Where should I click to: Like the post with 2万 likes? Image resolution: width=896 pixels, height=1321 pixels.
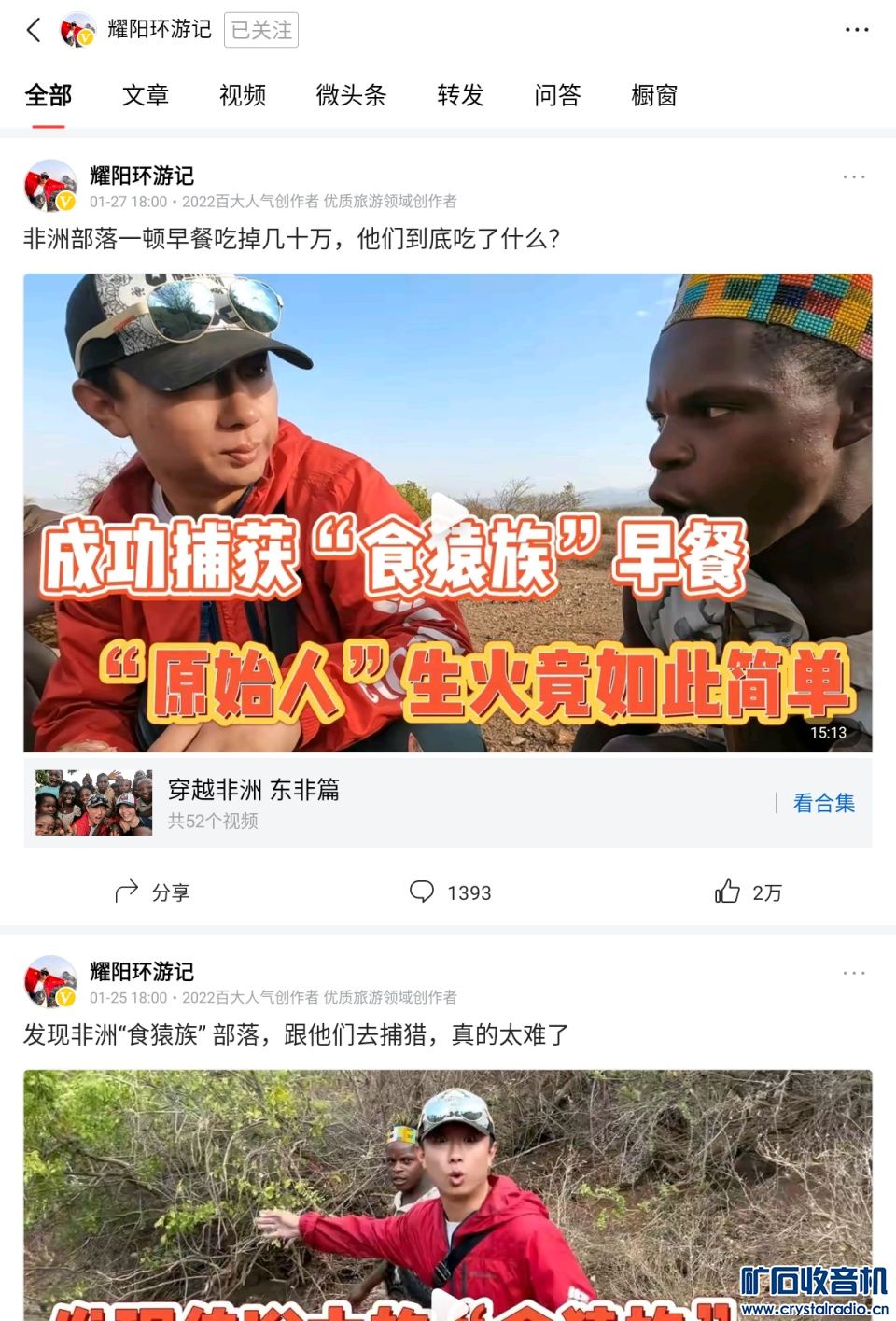click(748, 892)
